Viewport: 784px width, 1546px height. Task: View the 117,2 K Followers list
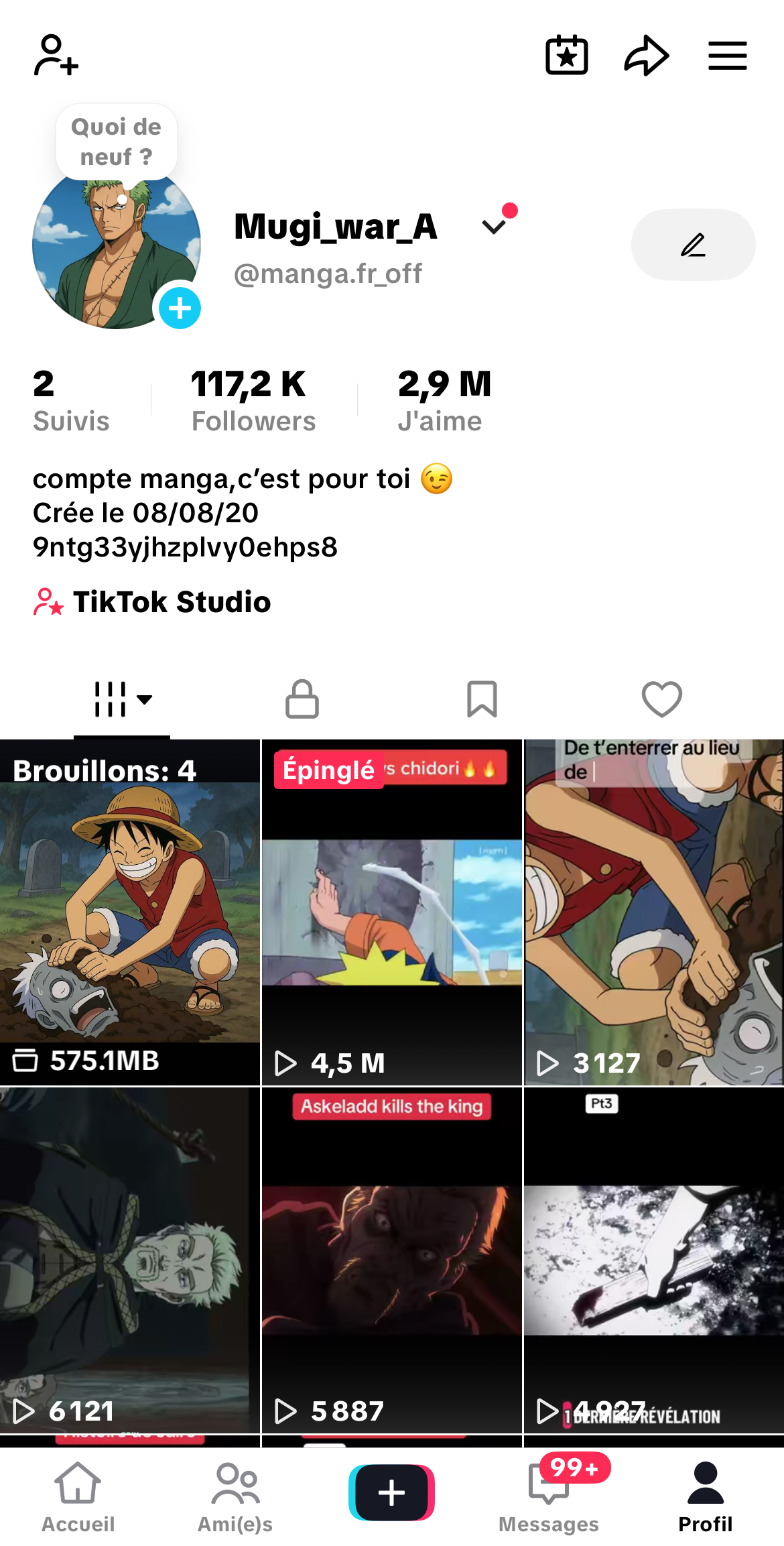pyautogui.click(x=253, y=401)
